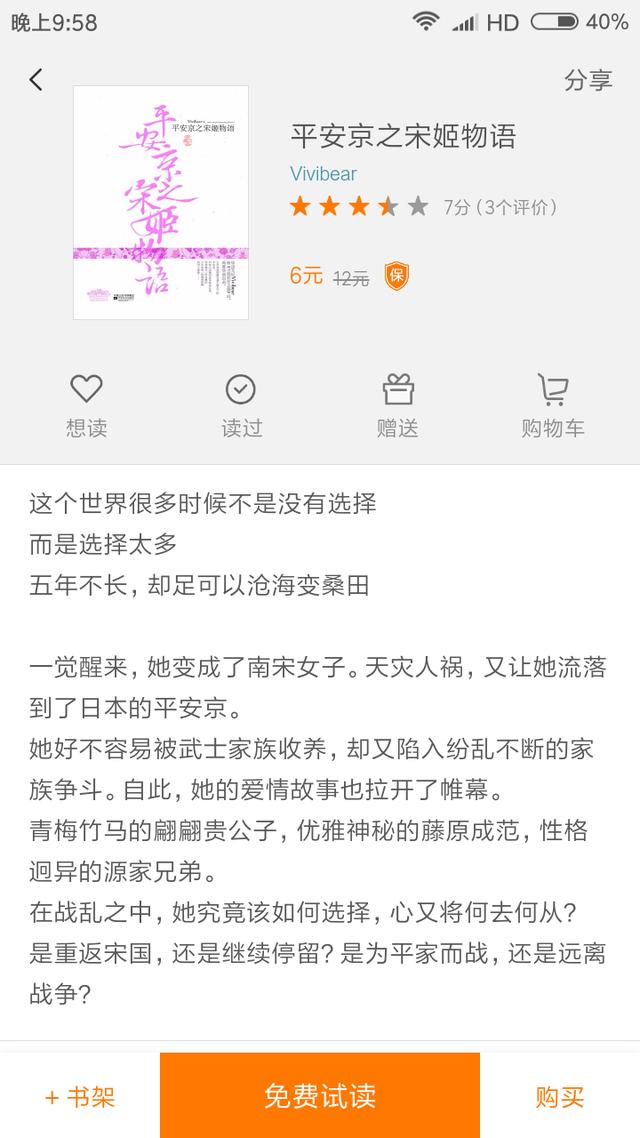Open the 购物车 shopping cart
640x1138 pixels.
coord(553,406)
